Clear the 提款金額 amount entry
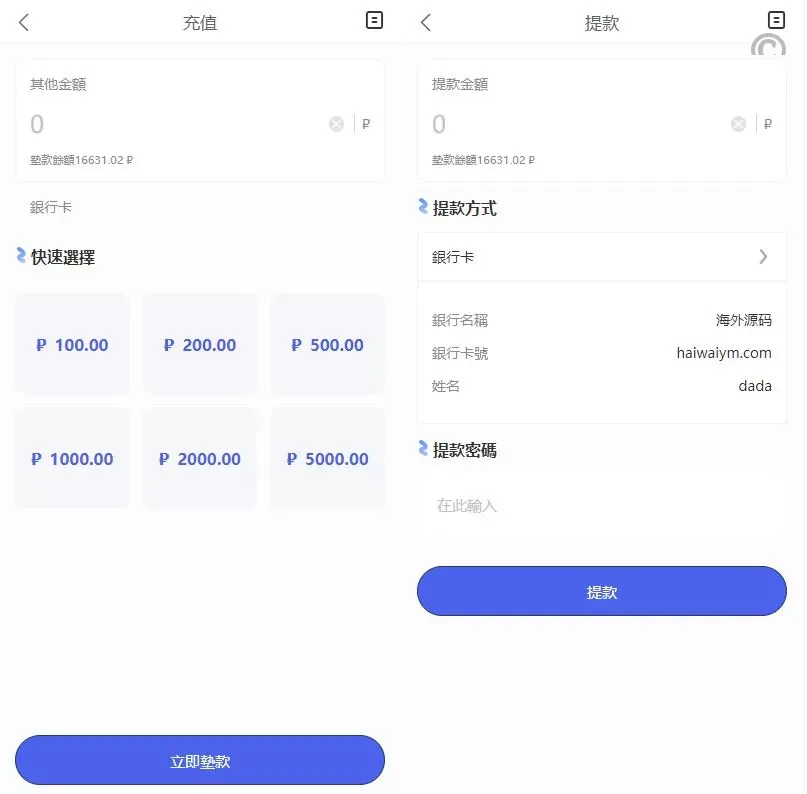Image resolution: width=807 pixels, height=794 pixels. (x=738, y=124)
